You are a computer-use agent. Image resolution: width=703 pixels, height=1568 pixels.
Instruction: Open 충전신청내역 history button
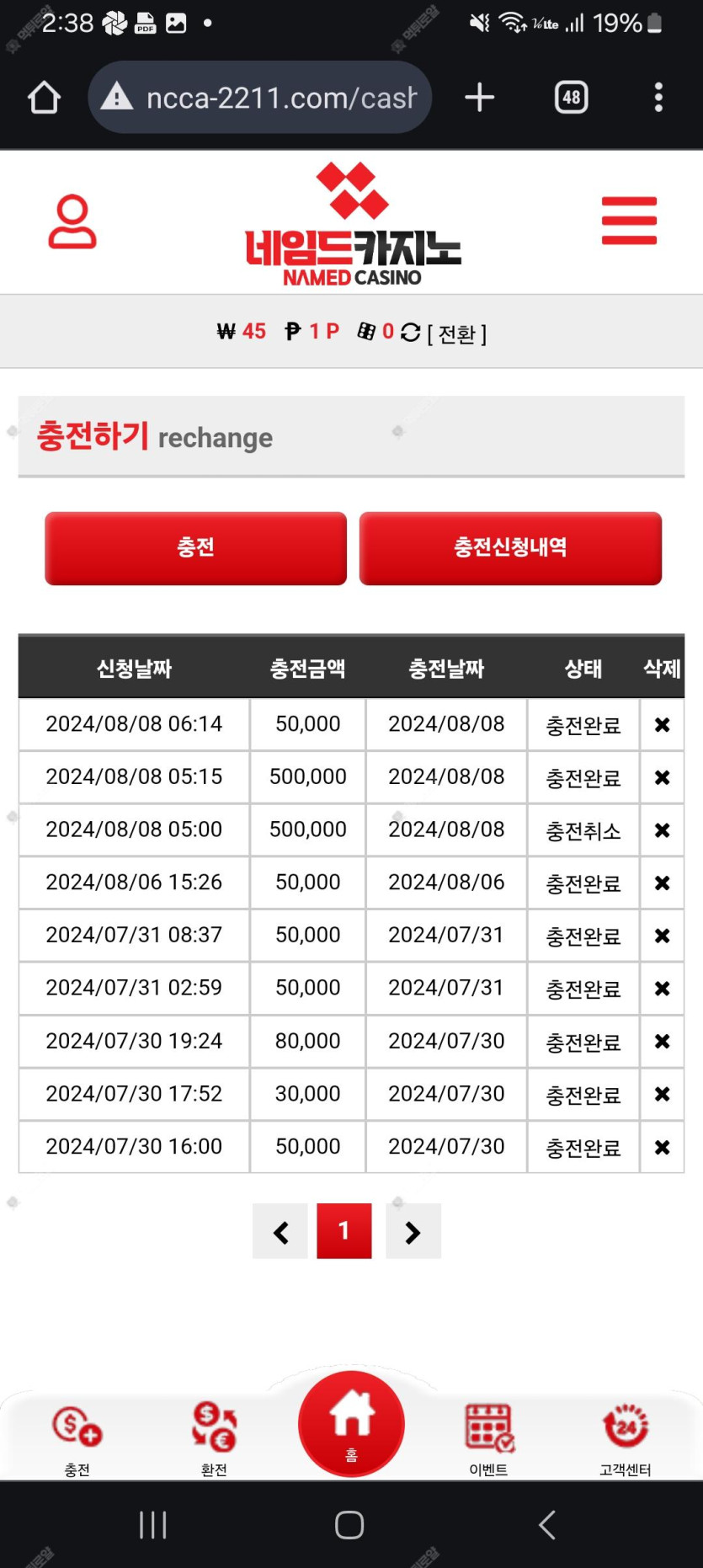(x=510, y=547)
